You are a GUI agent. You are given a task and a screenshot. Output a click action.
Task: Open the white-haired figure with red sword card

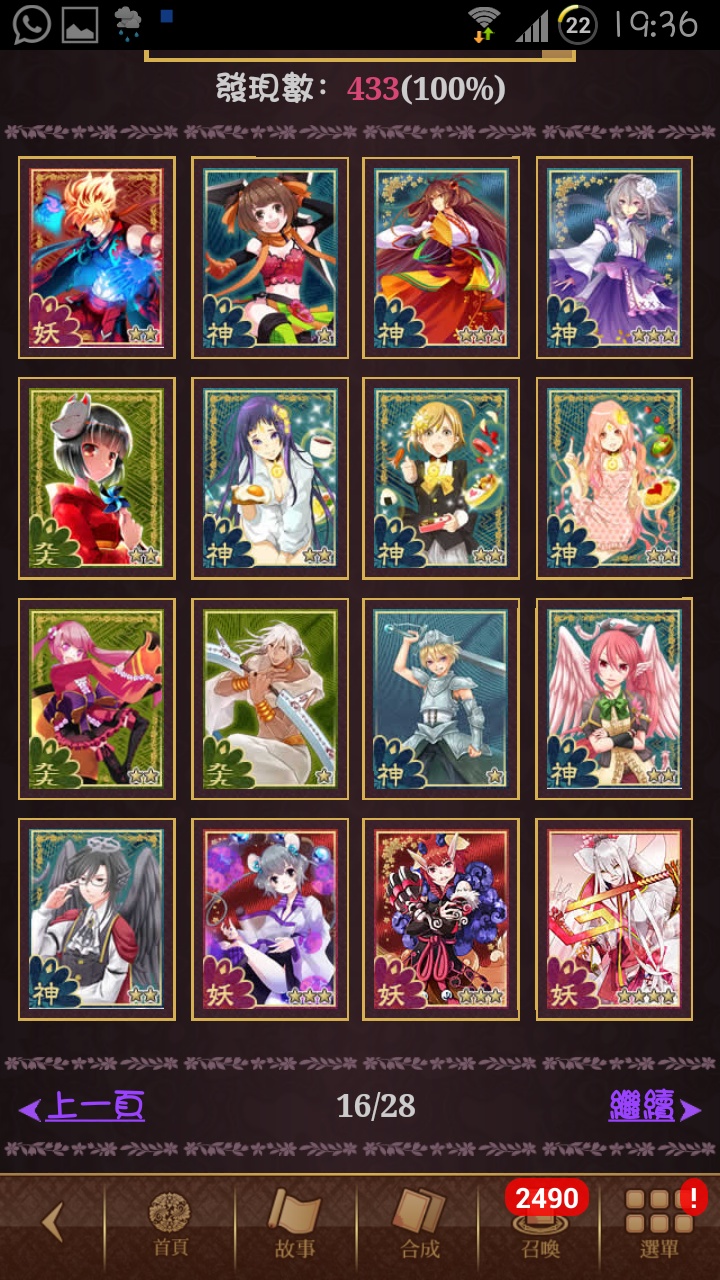[x=614, y=920]
